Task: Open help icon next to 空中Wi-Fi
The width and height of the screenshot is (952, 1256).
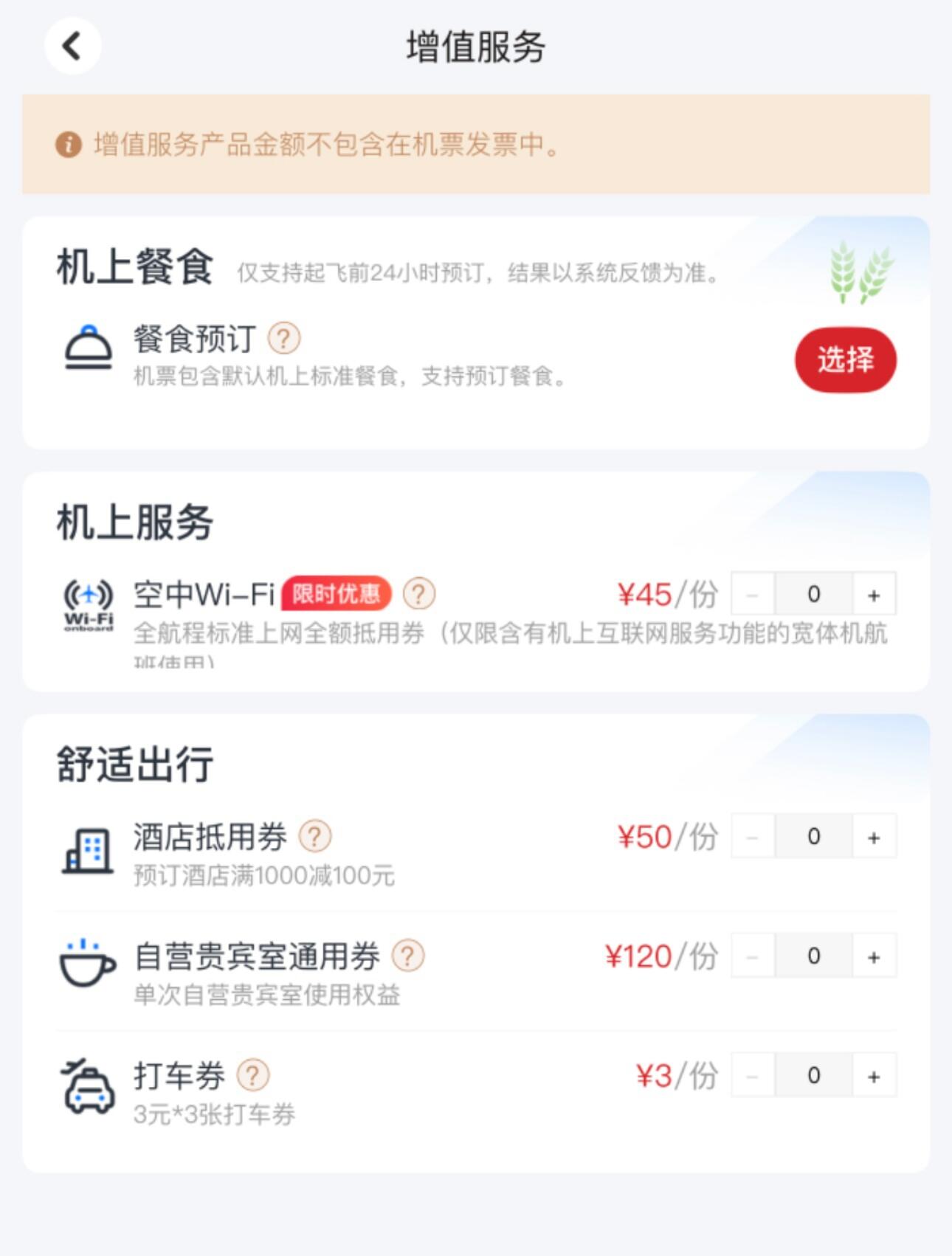Action: pyautogui.click(x=419, y=593)
